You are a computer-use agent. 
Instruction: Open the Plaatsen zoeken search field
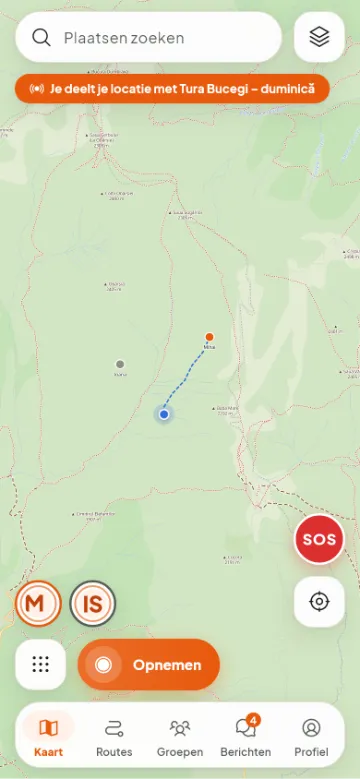tap(149, 37)
